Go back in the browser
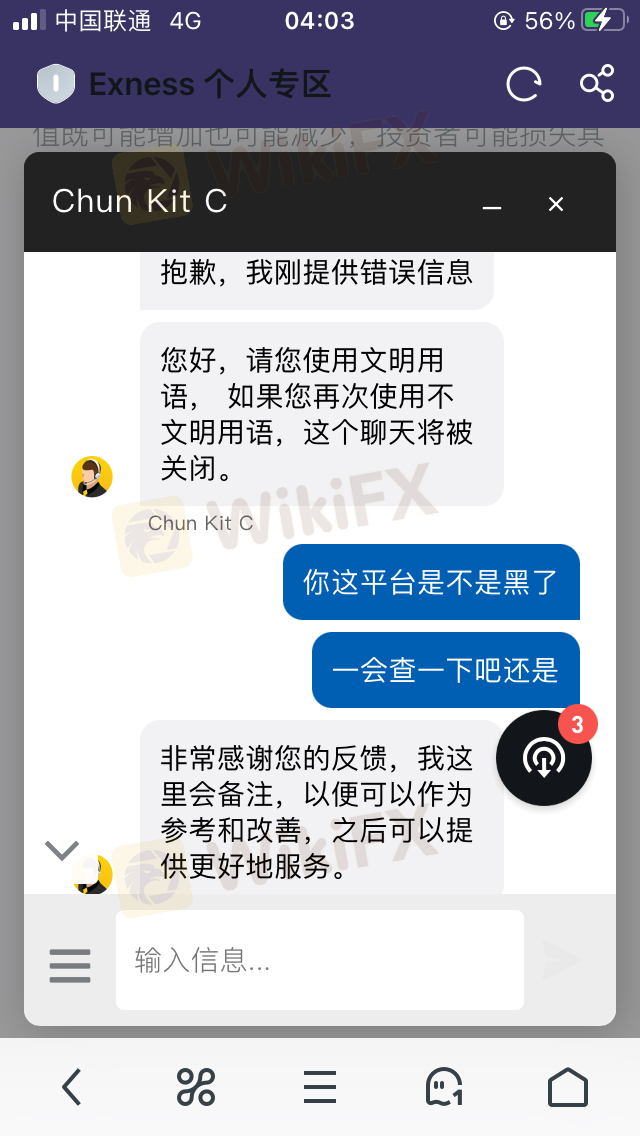Image resolution: width=640 pixels, height=1136 pixels. point(71,1086)
